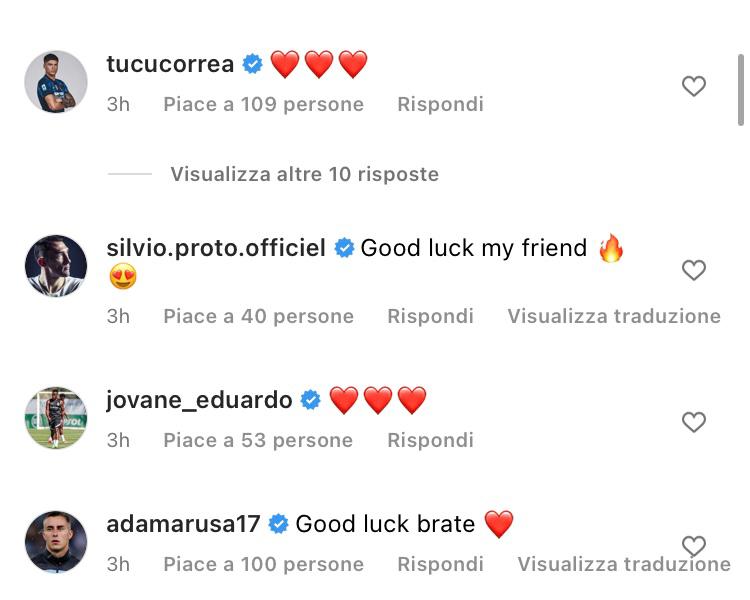
Task: Like tucucorrea's comment
Action: tap(693, 87)
